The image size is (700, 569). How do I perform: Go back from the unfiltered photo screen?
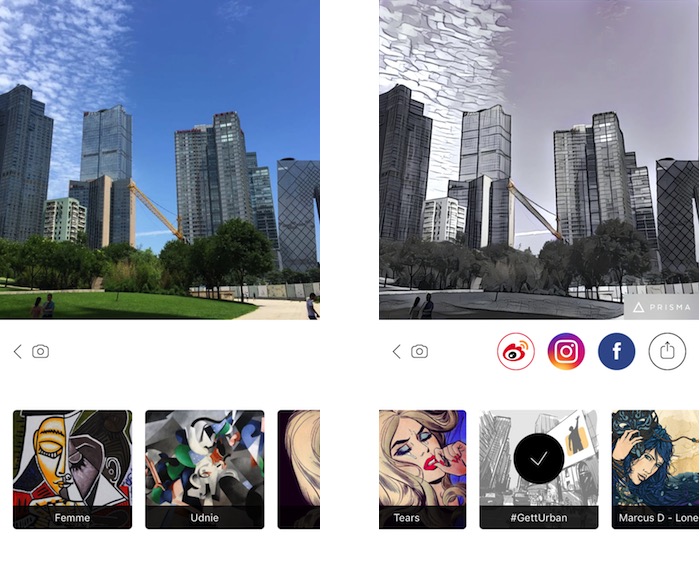point(17,352)
